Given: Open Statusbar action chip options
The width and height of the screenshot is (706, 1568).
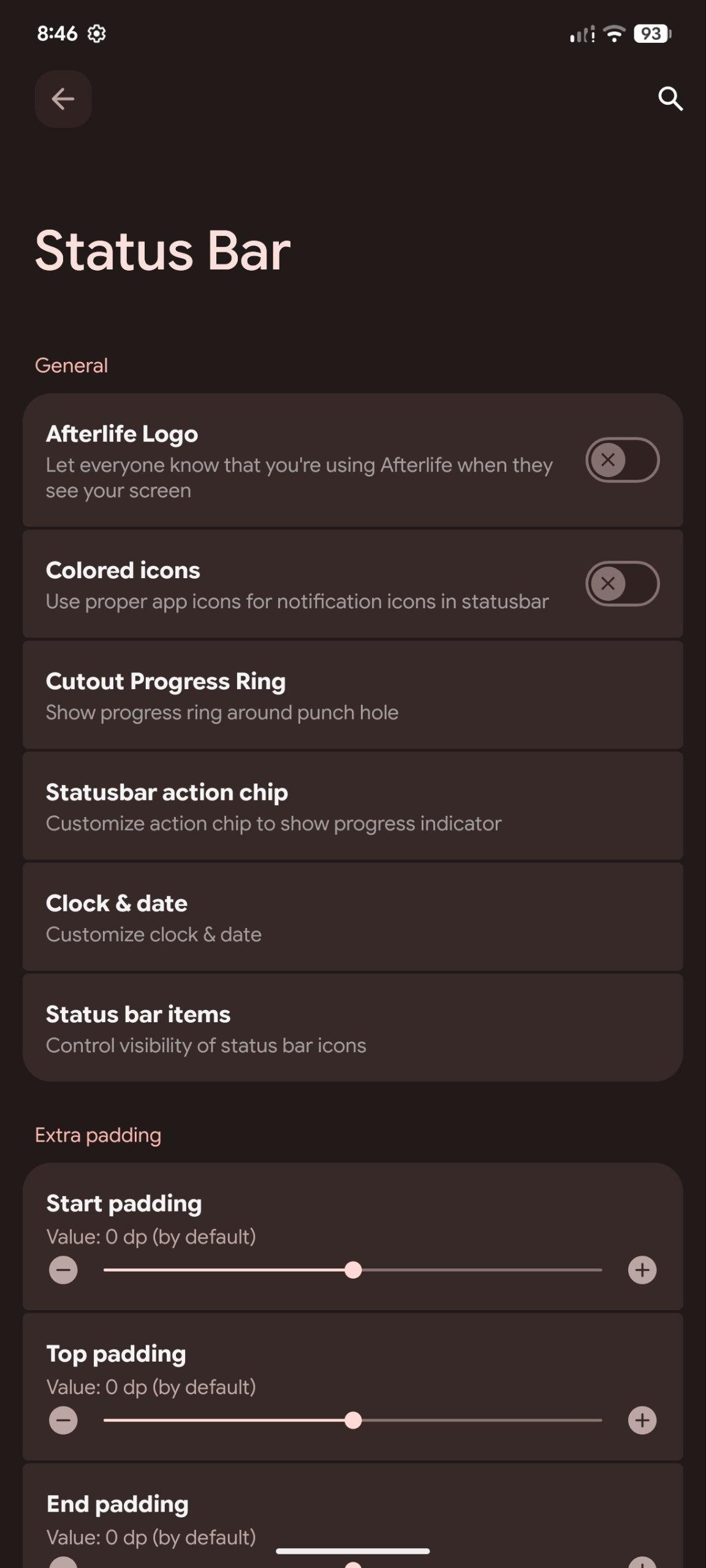Looking at the screenshot, I should coord(352,806).
